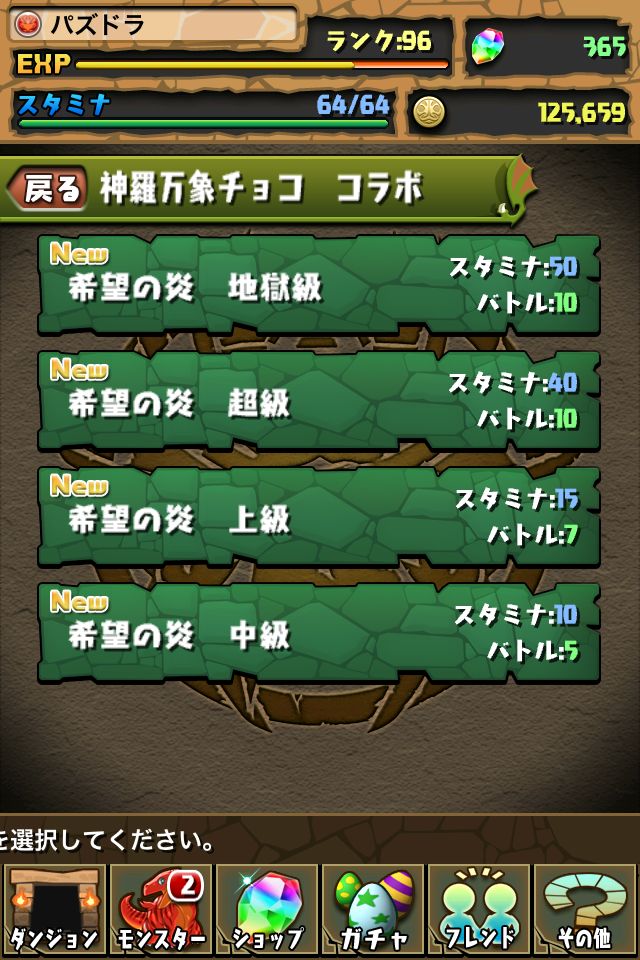The height and width of the screenshot is (960, 640).
Task: Open the その他 tab
Action: click(585, 909)
